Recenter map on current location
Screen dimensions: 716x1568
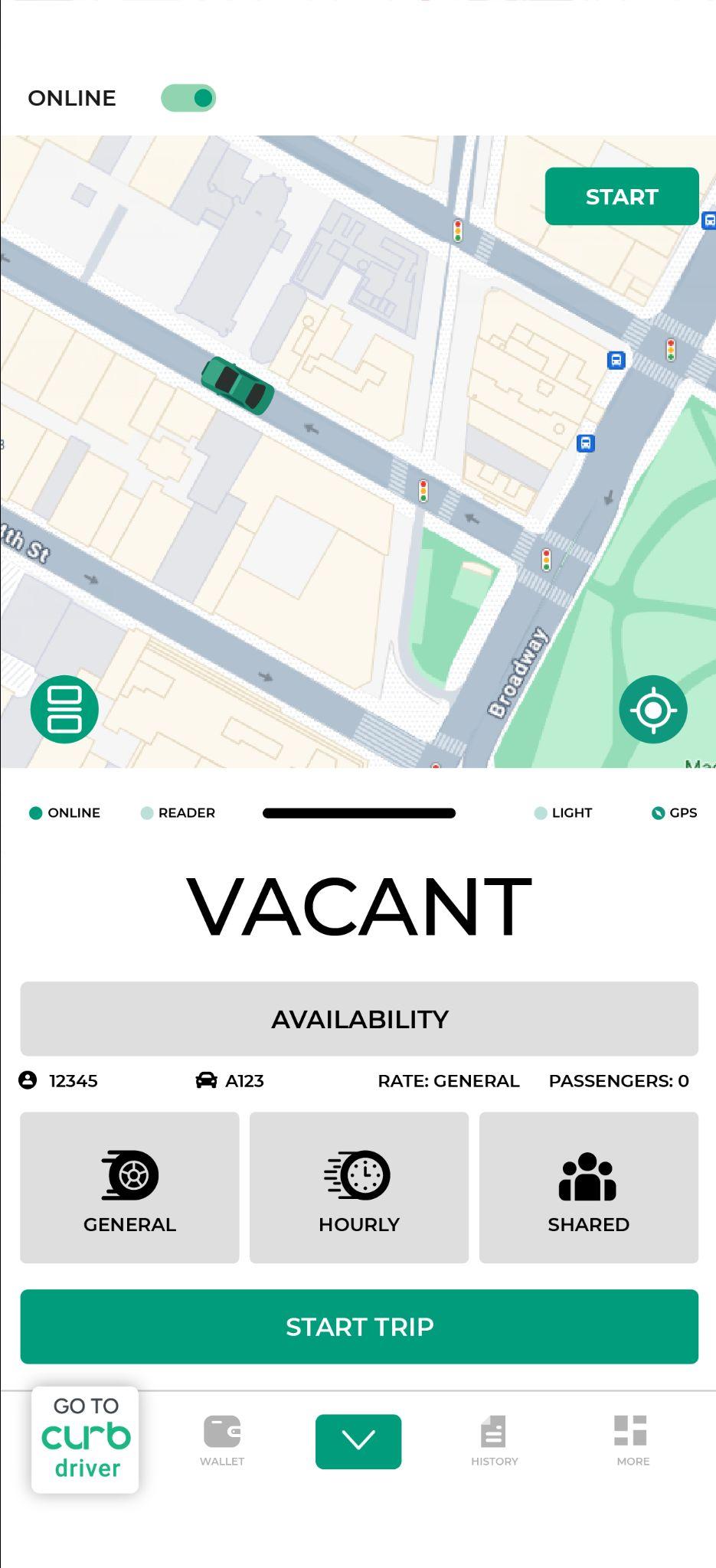pyautogui.click(x=652, y=709)
